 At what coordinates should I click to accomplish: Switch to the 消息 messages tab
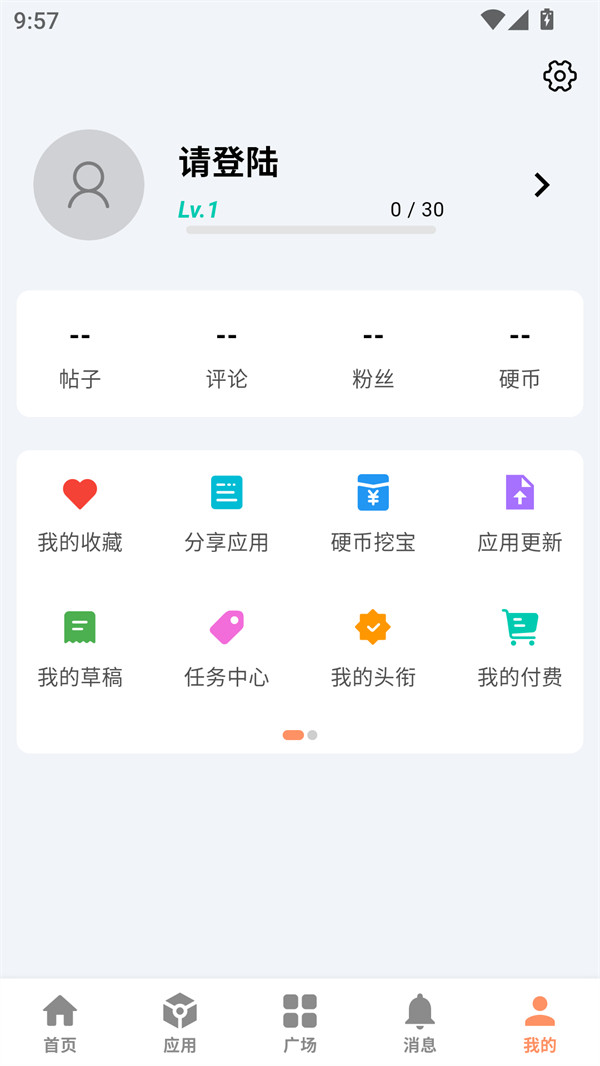(420, 1023)
